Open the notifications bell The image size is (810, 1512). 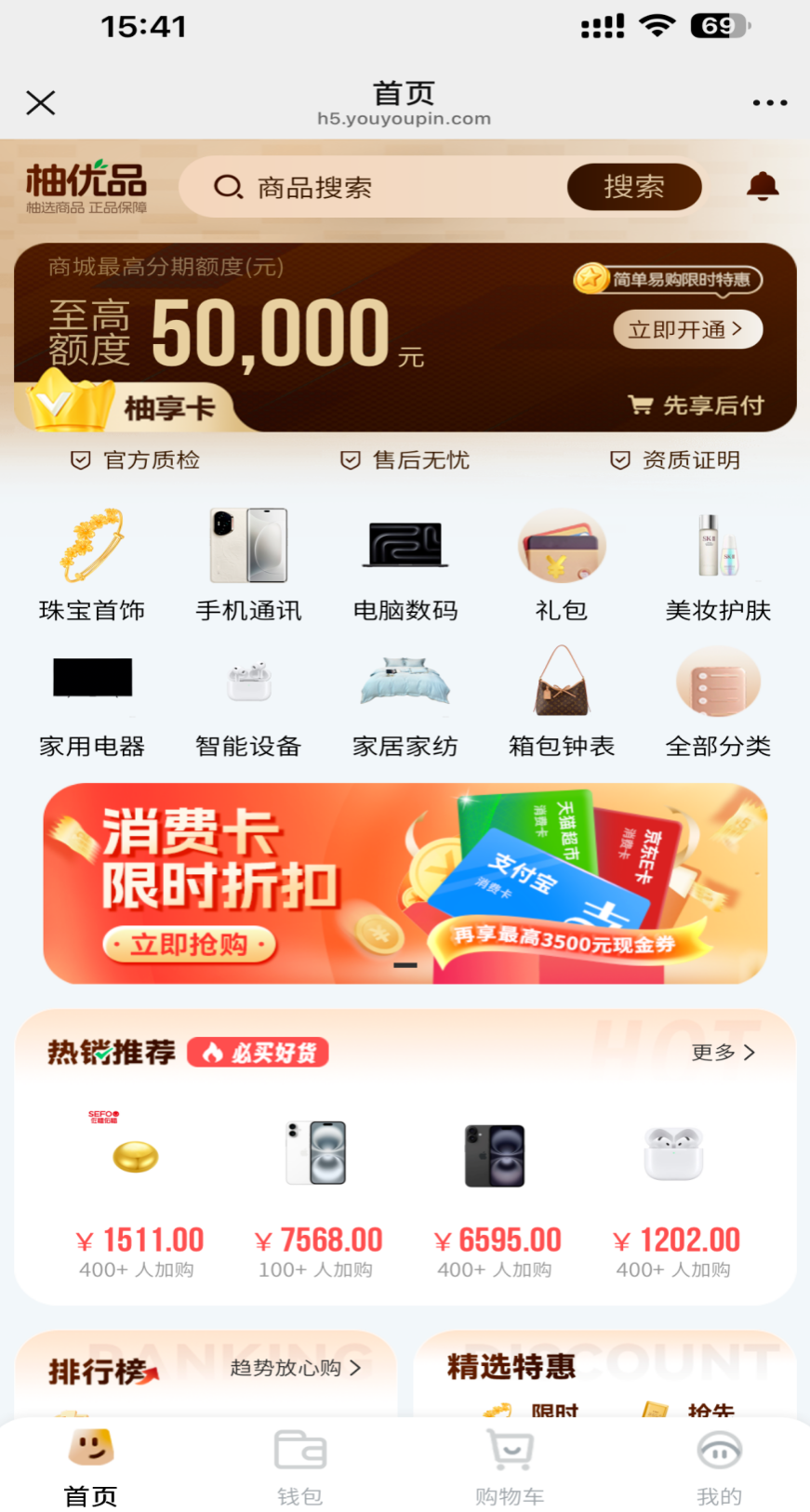tap(763, 187)
